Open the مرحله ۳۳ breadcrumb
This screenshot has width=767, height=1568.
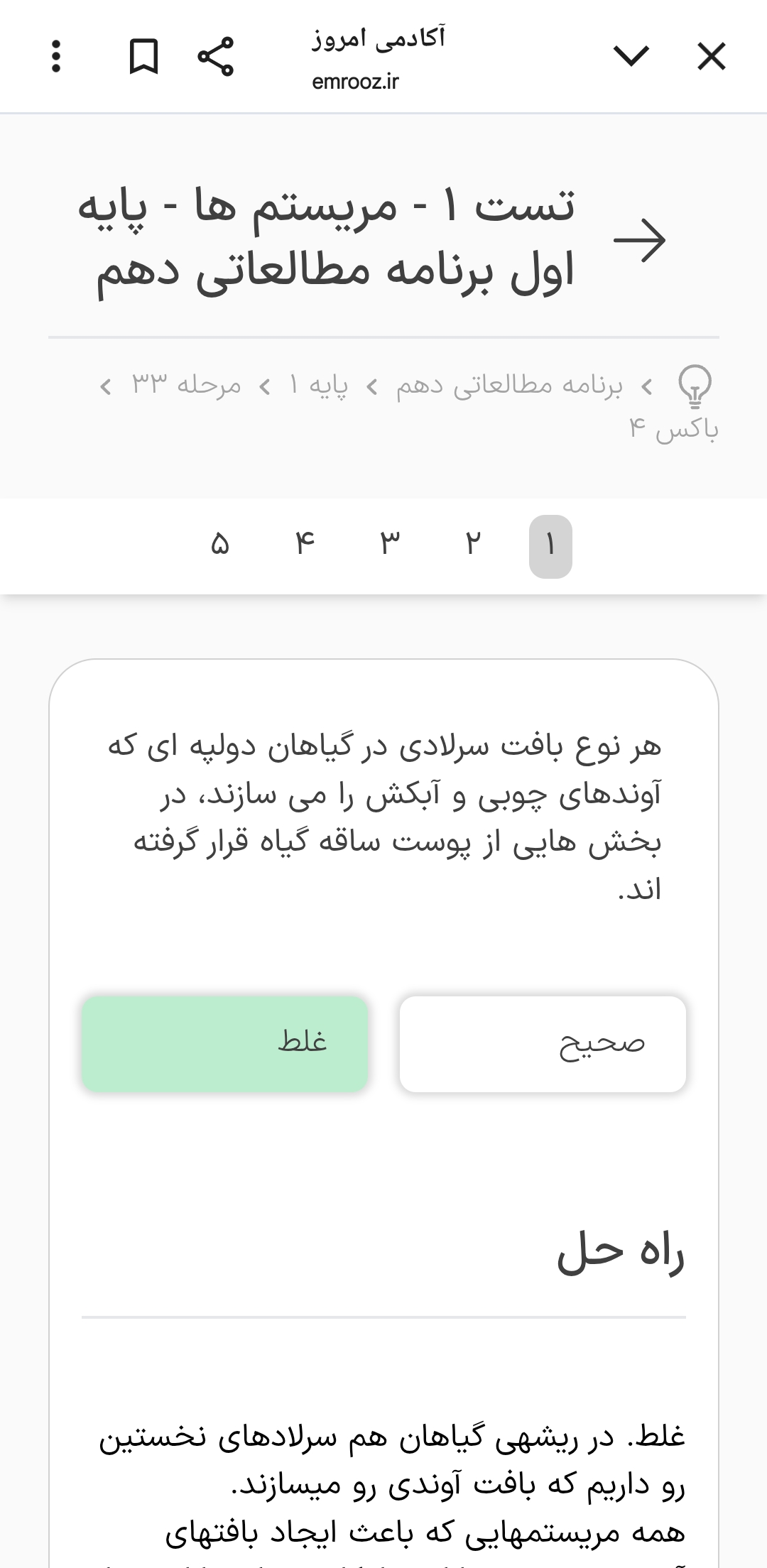(x=186, y=386)
